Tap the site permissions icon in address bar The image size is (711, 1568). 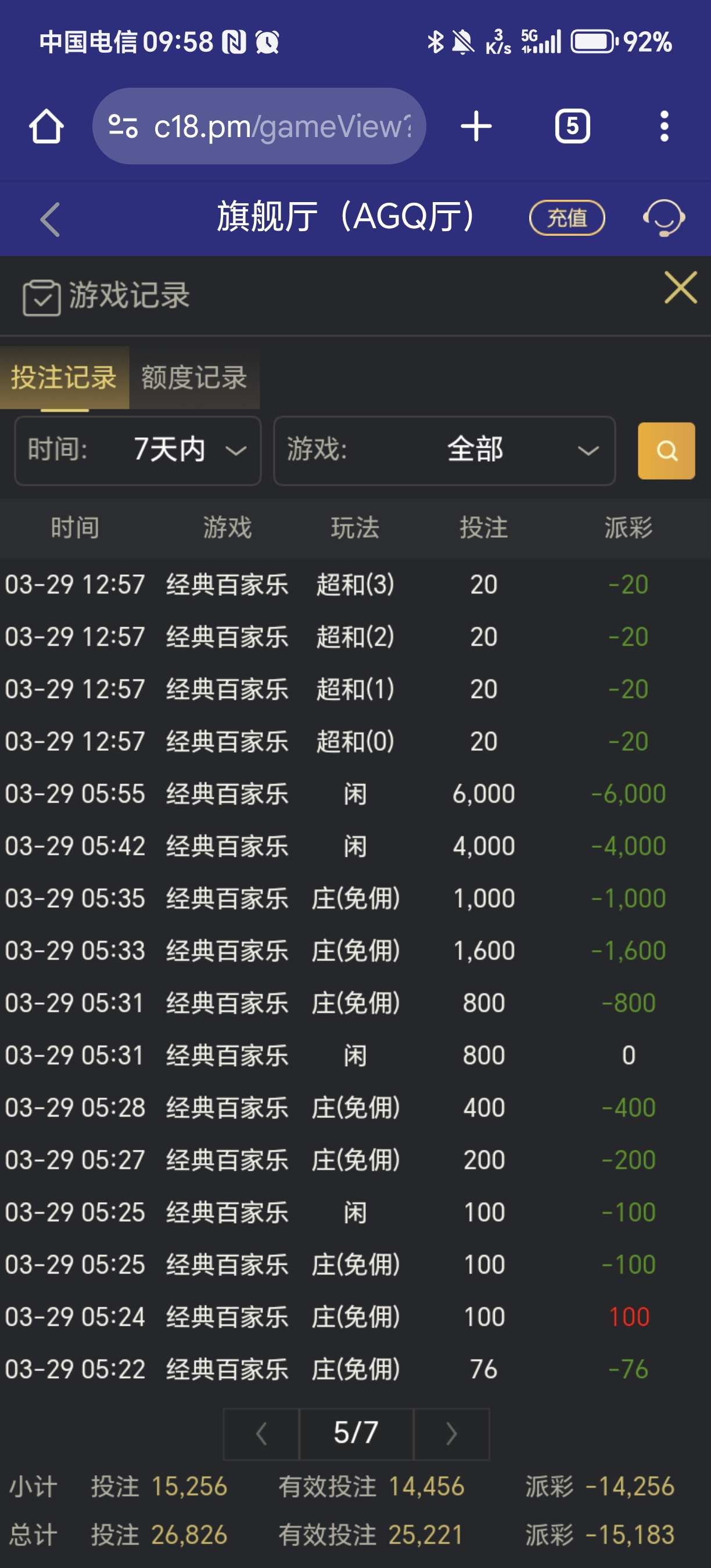pos(125,125)
